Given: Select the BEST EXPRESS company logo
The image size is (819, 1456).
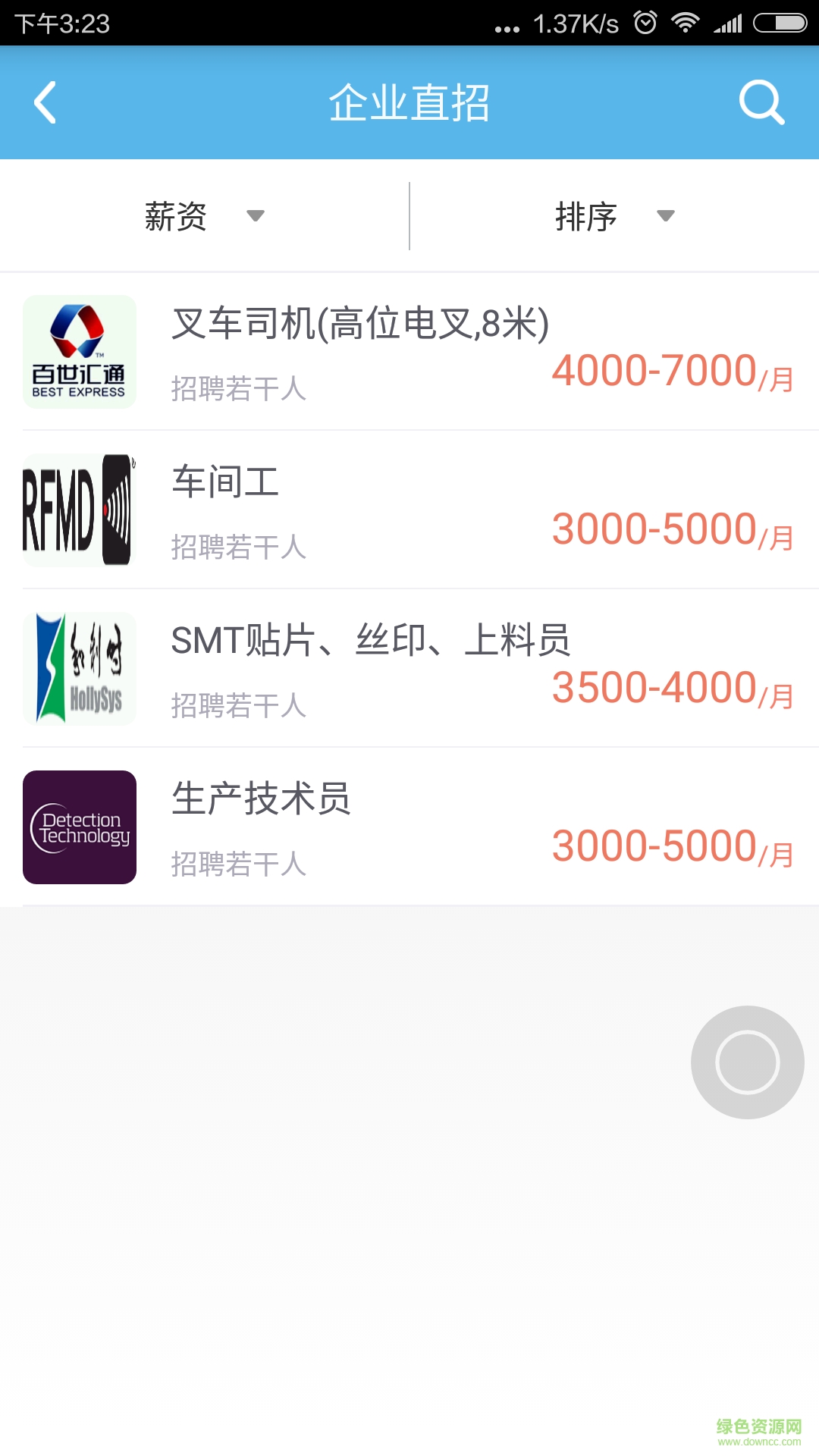Looking at the screenshot, I should [x=79, y=351].
